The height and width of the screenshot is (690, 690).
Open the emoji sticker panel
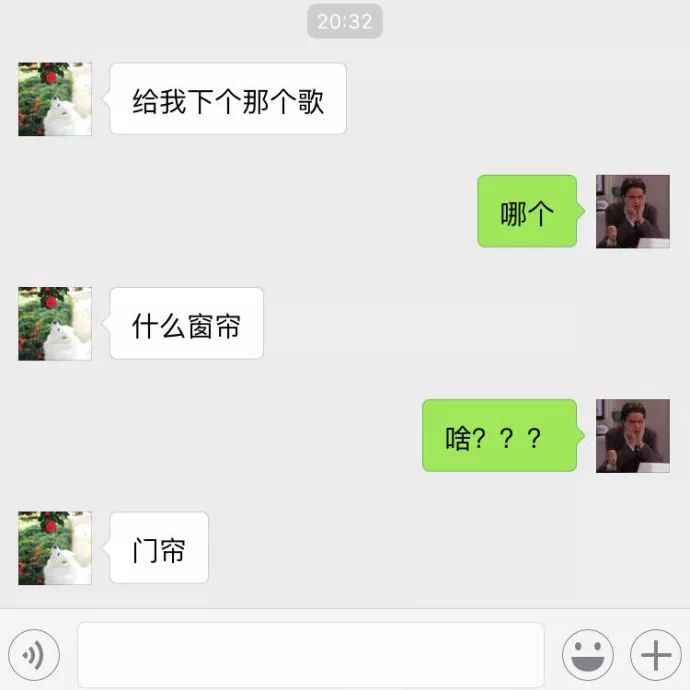[x=588, y=656]
